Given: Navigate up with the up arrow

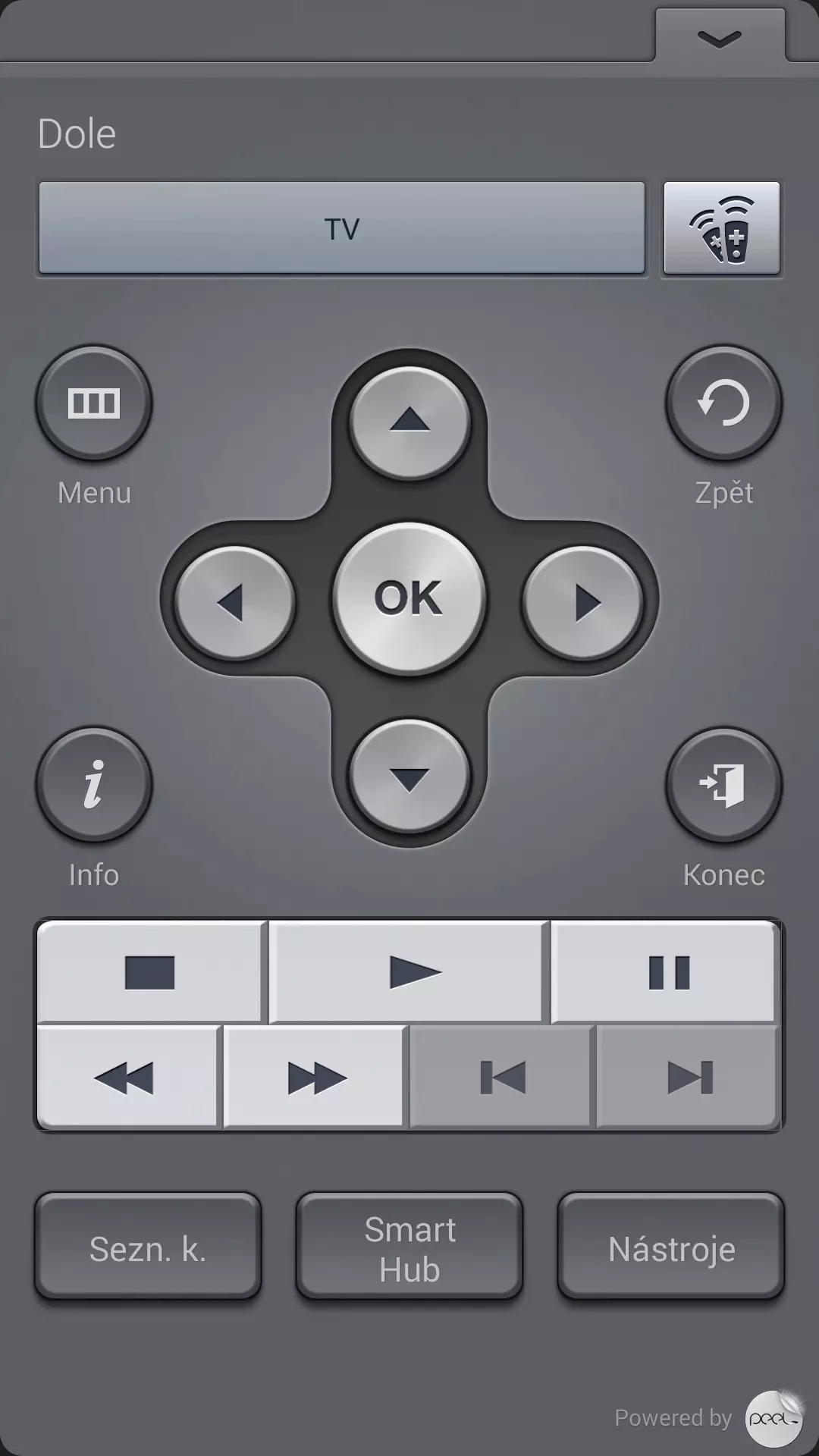Looking at the screenshot, I should pos(409,422).
